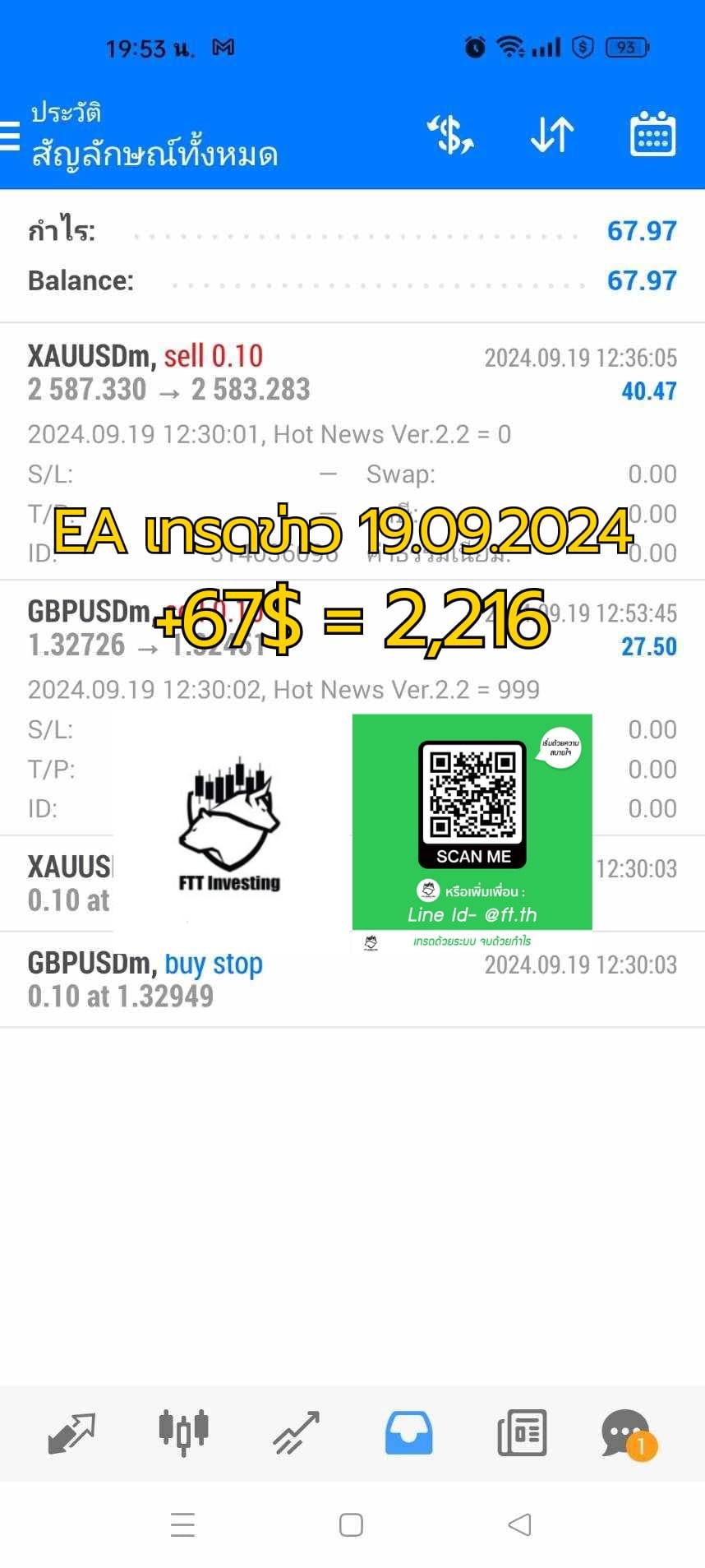Open the News tab
The height and width of the screenshot is (1568, 705).
(522, 1434)
